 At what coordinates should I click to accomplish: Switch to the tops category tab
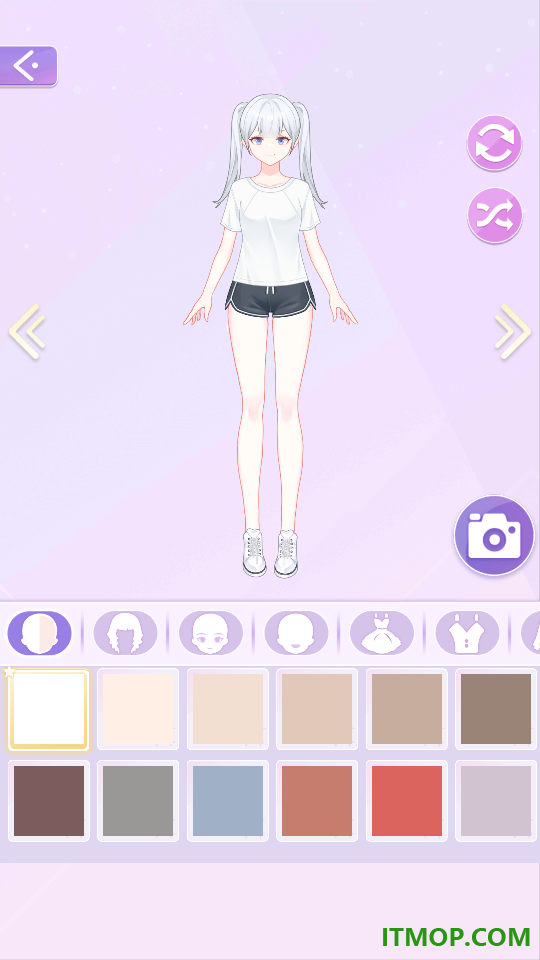pos(467,632)
